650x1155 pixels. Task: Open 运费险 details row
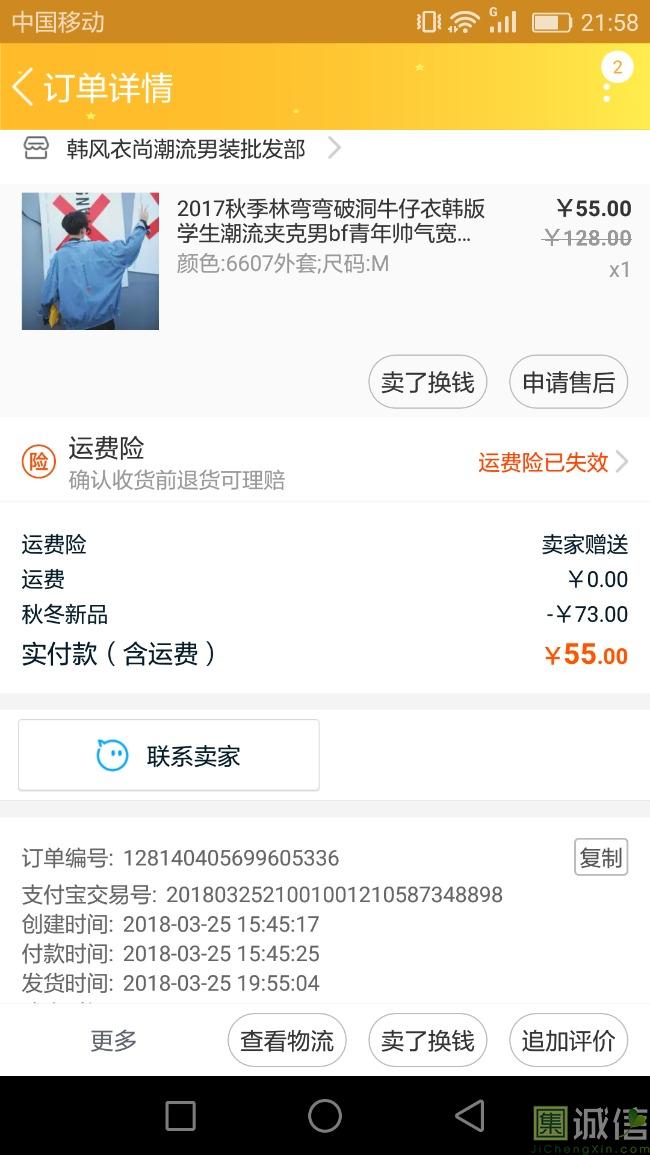click(325, 462)
